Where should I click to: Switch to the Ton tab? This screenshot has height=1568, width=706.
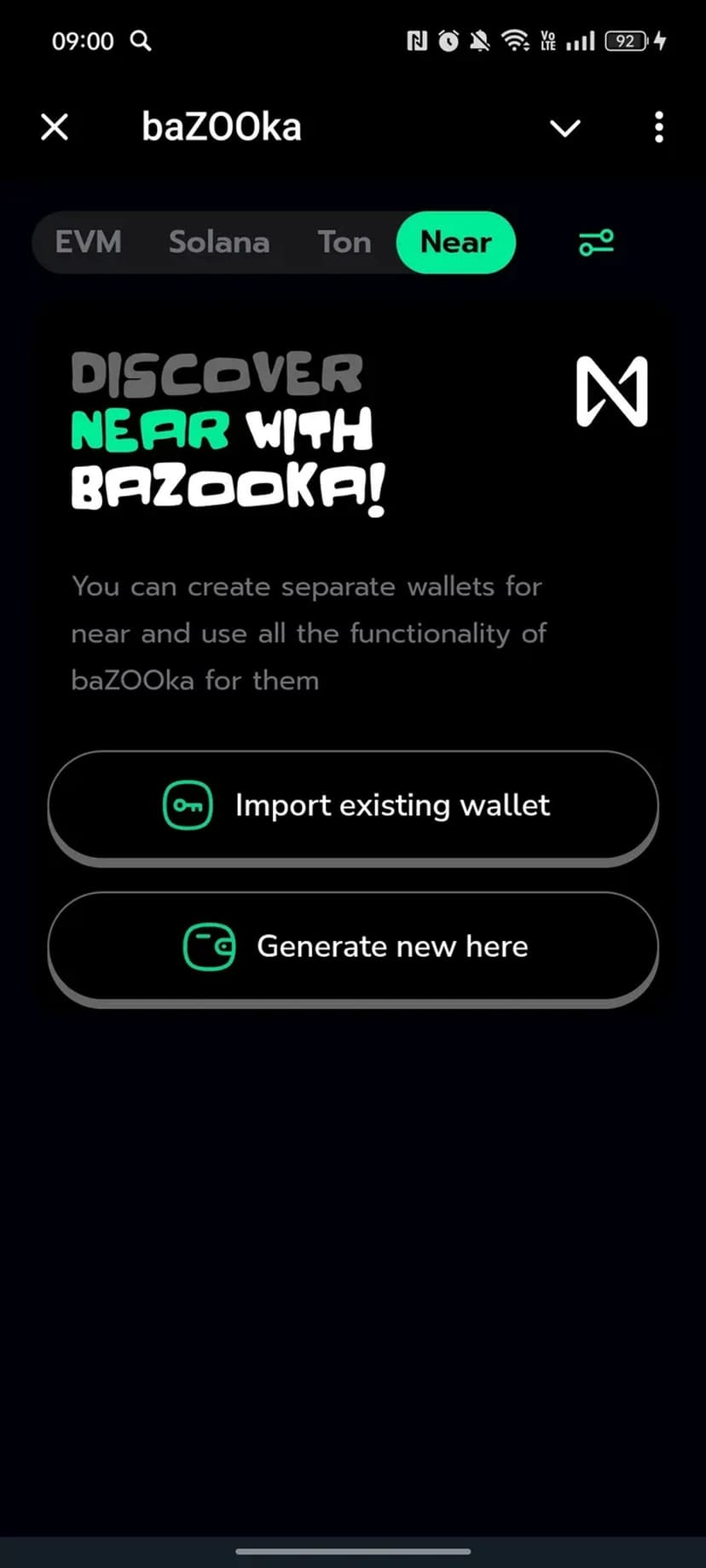click(x=344, y=242)
